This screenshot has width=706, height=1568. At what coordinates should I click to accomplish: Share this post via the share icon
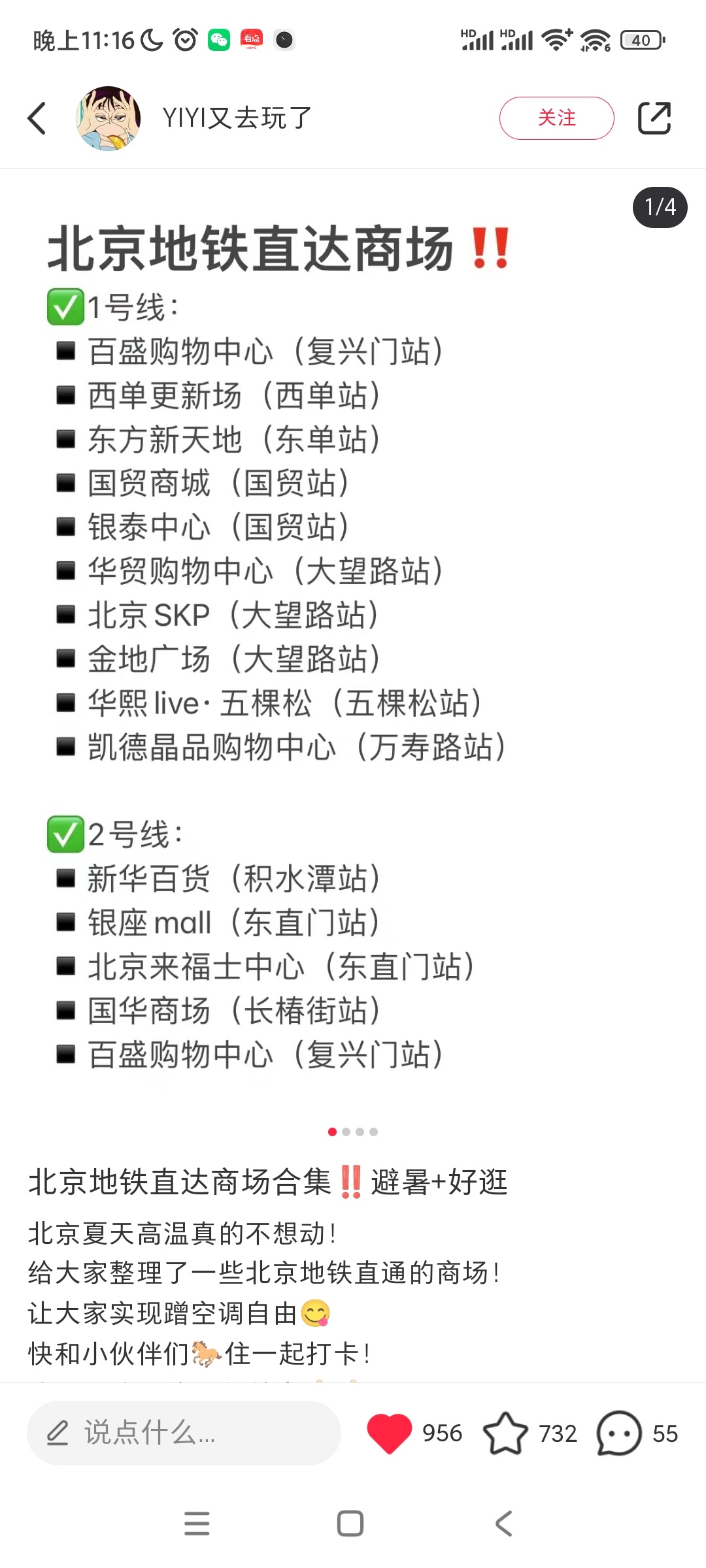coord(654,118)
